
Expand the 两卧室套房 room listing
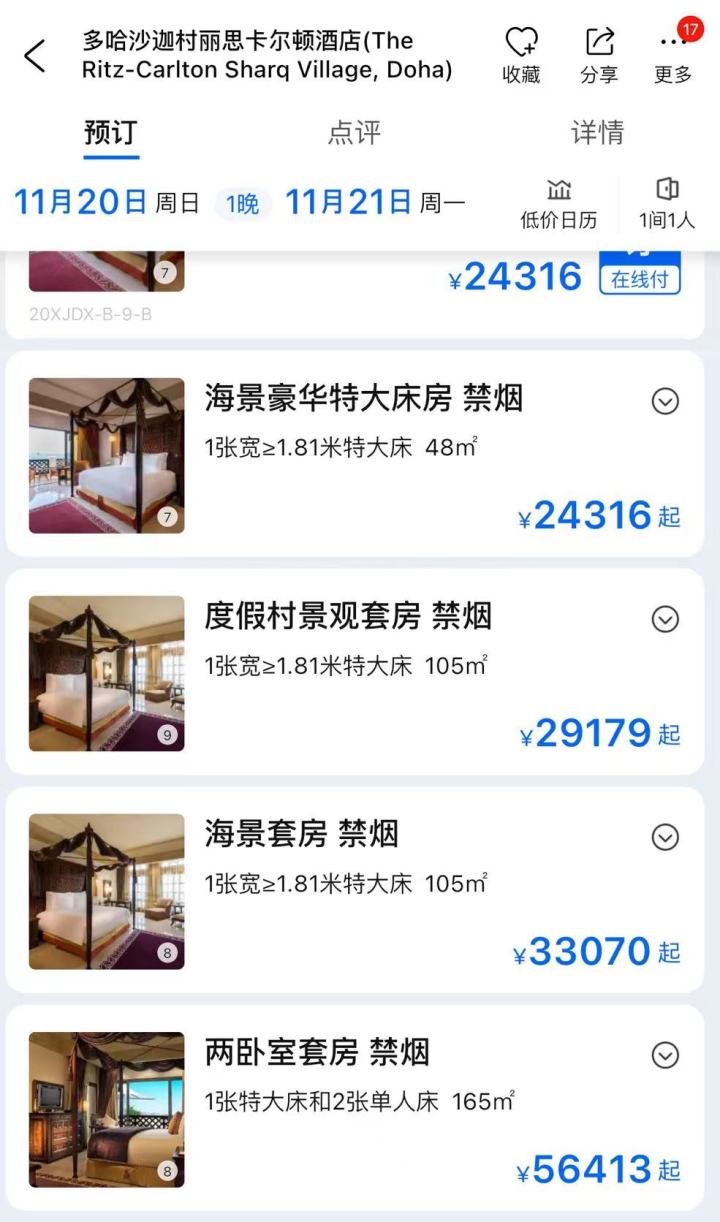pyautogui.click(x=664, y=1054)
